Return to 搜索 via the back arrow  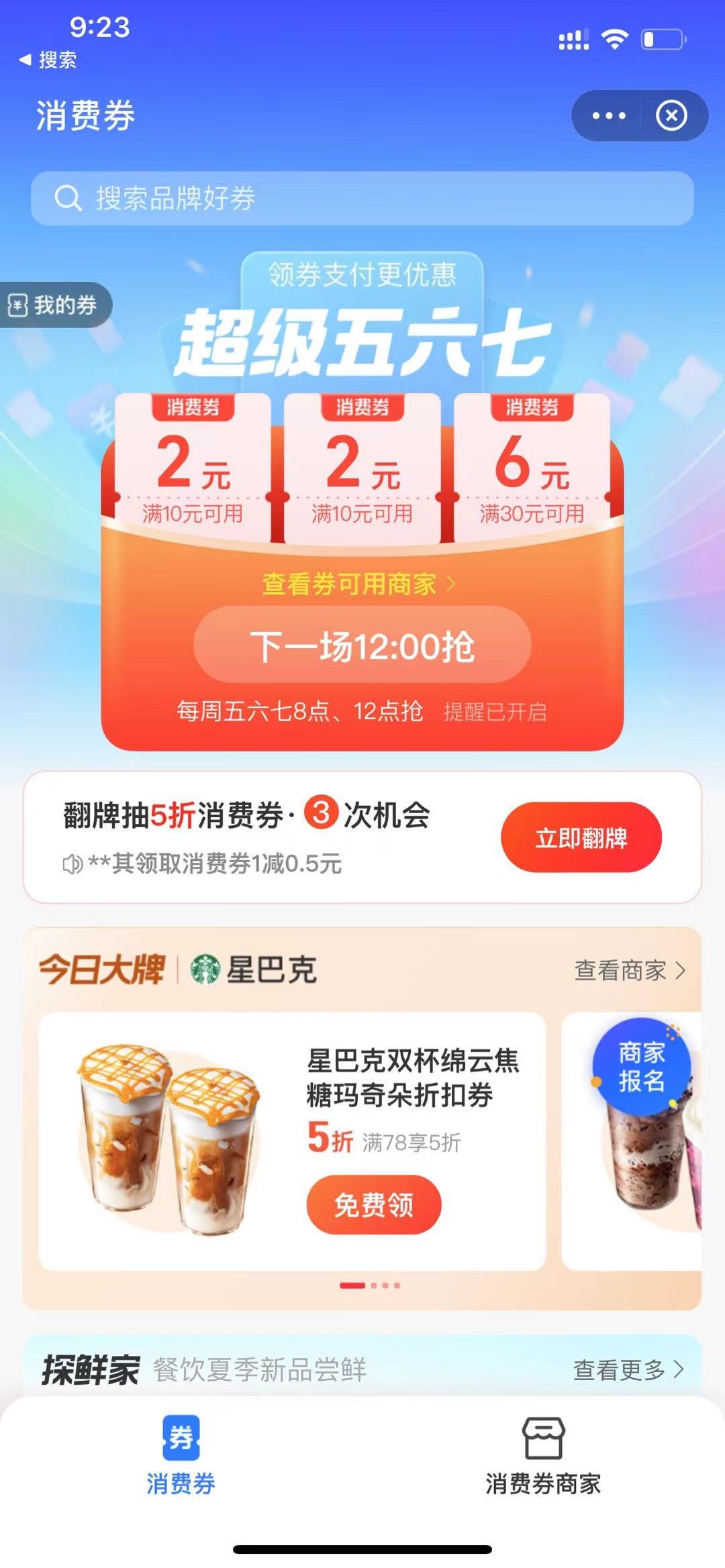click(47, 60)
